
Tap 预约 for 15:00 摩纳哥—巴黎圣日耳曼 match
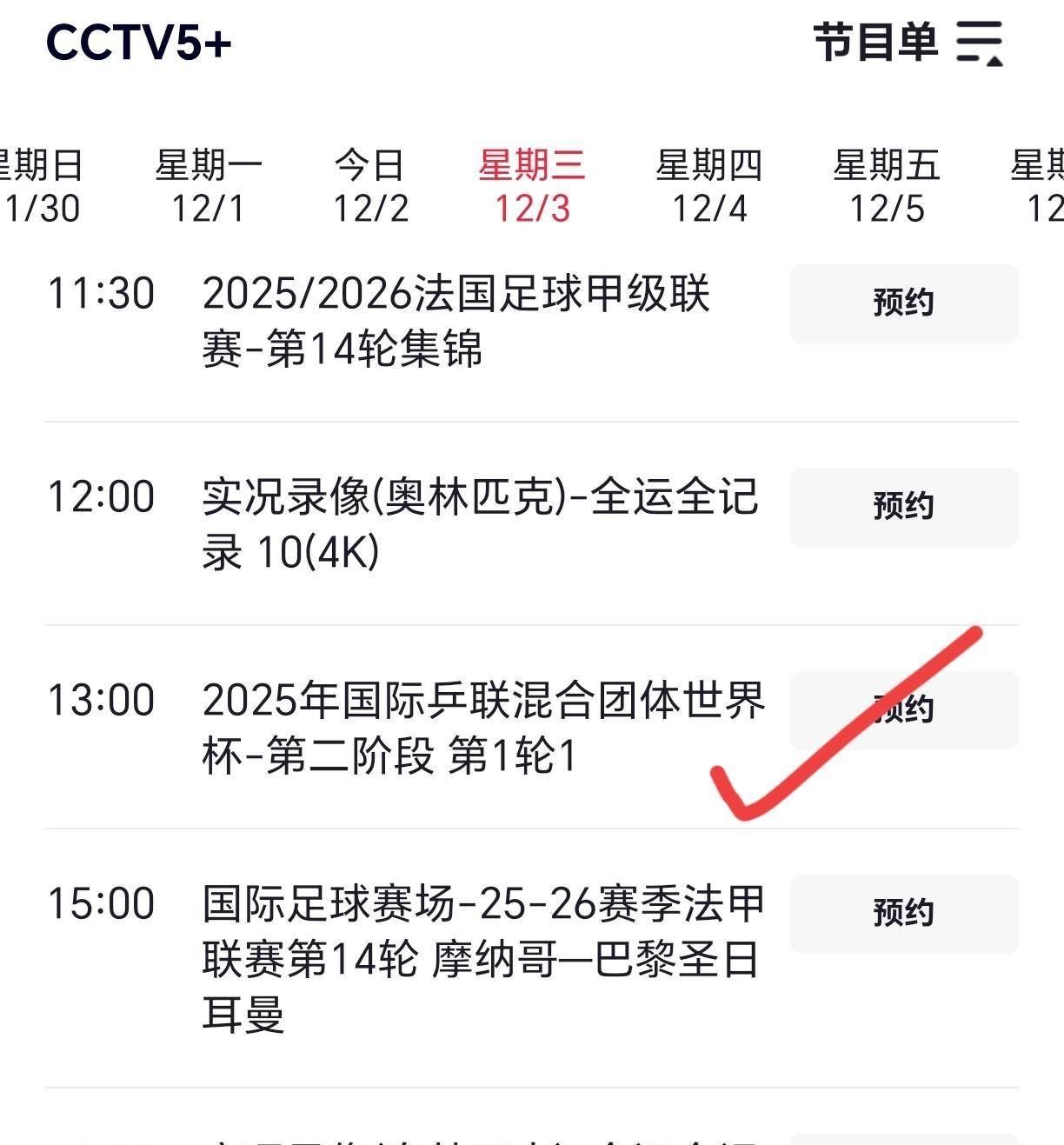coord(903,914)
